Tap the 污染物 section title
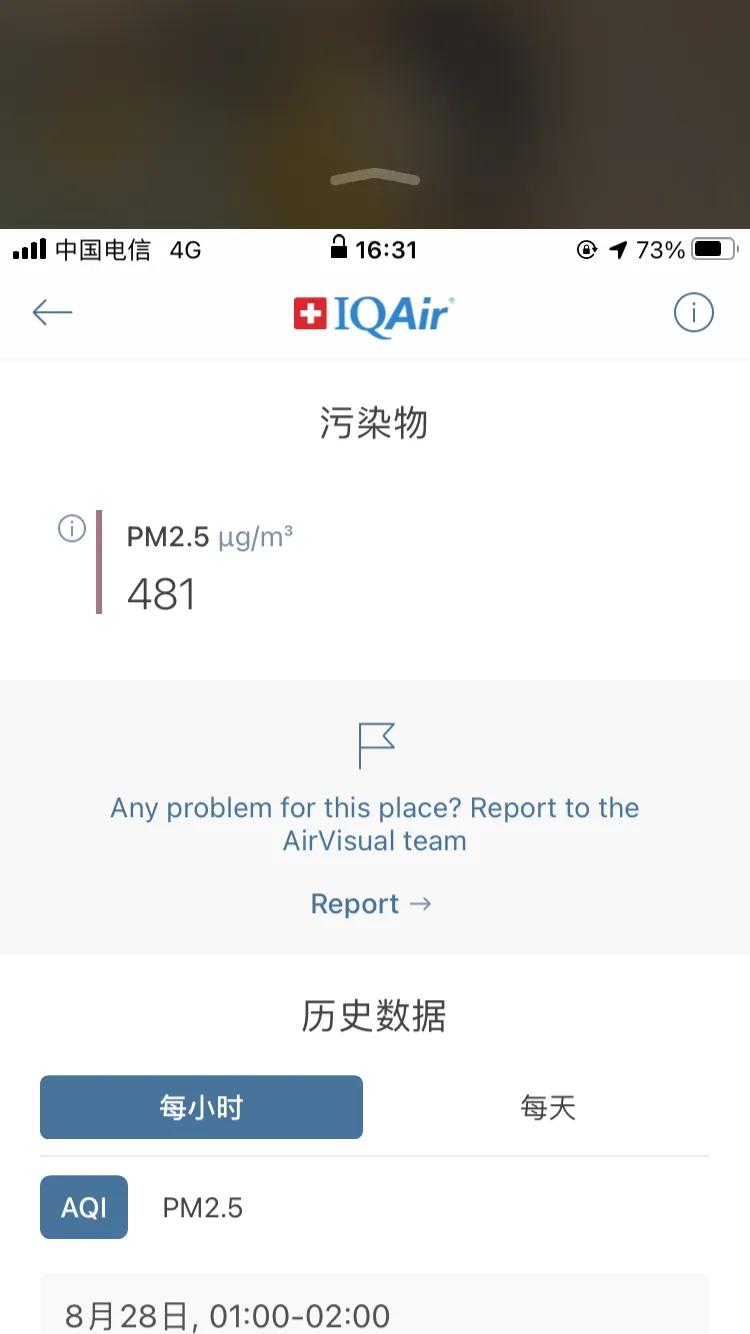The image size is (750, 1334). (x=375, y=424)
